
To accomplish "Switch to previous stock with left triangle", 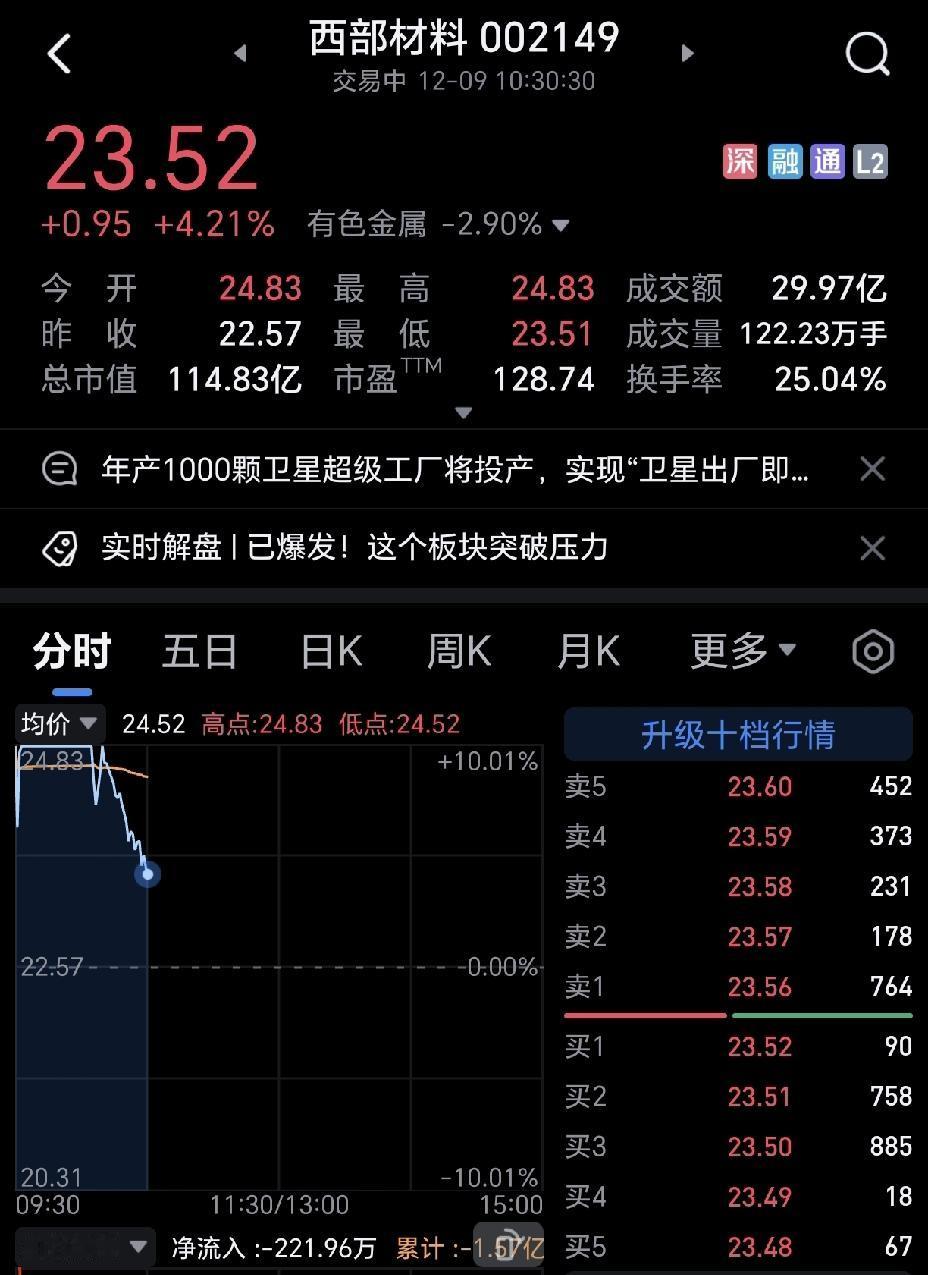I will [240, 55].
